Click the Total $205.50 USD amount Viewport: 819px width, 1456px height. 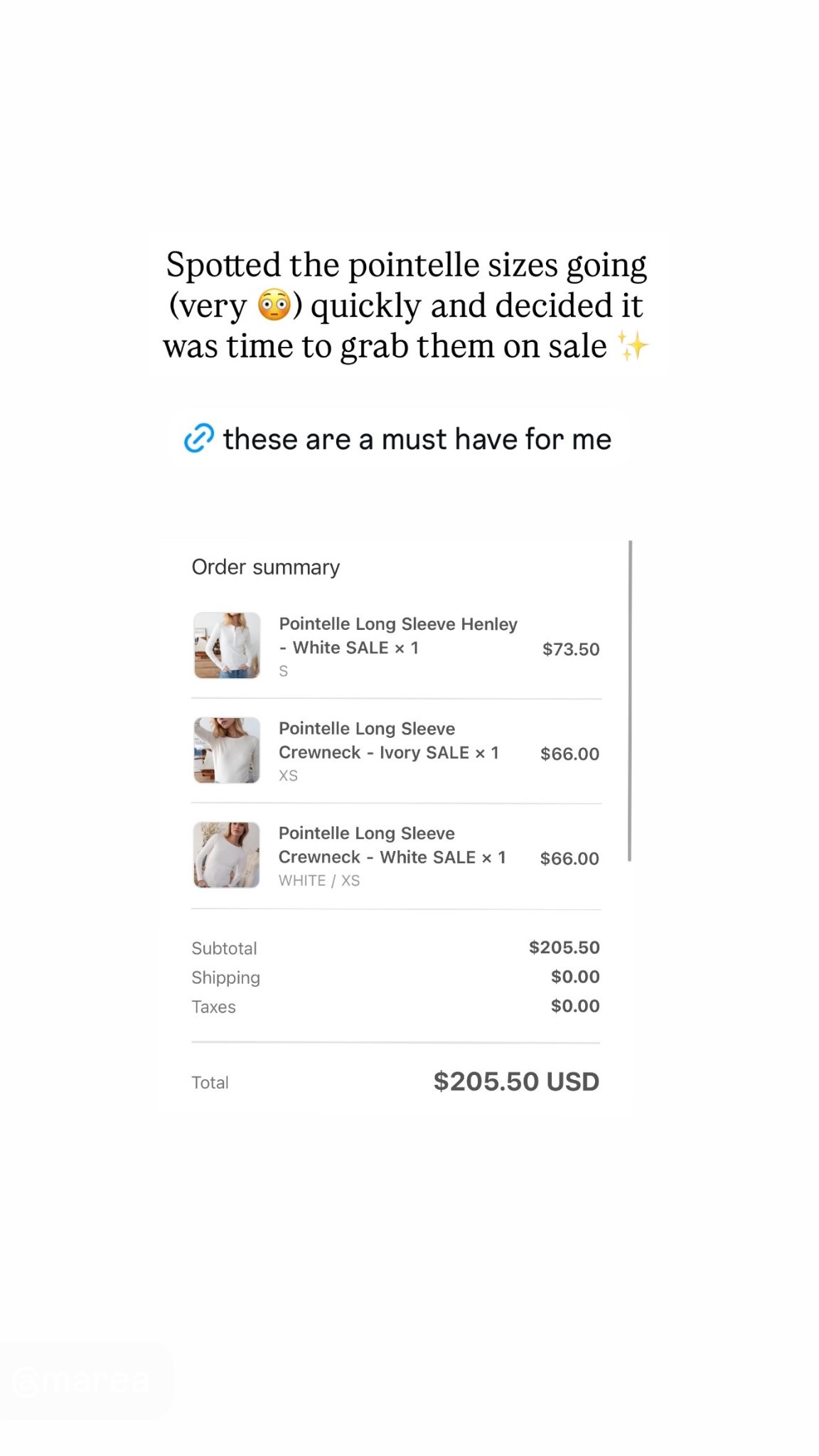tap(518, 1081)
